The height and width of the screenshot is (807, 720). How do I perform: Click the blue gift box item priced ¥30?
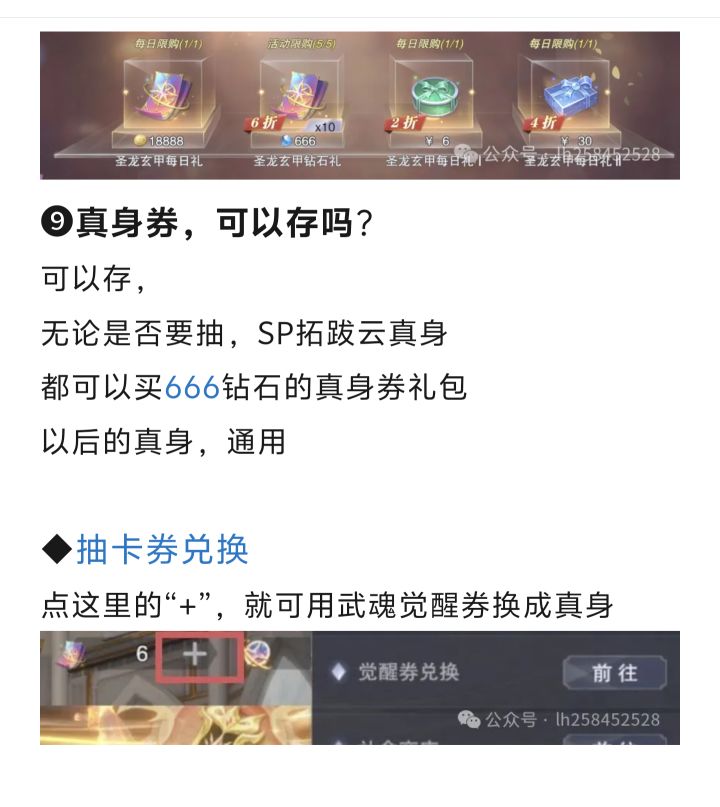[569, 96]
